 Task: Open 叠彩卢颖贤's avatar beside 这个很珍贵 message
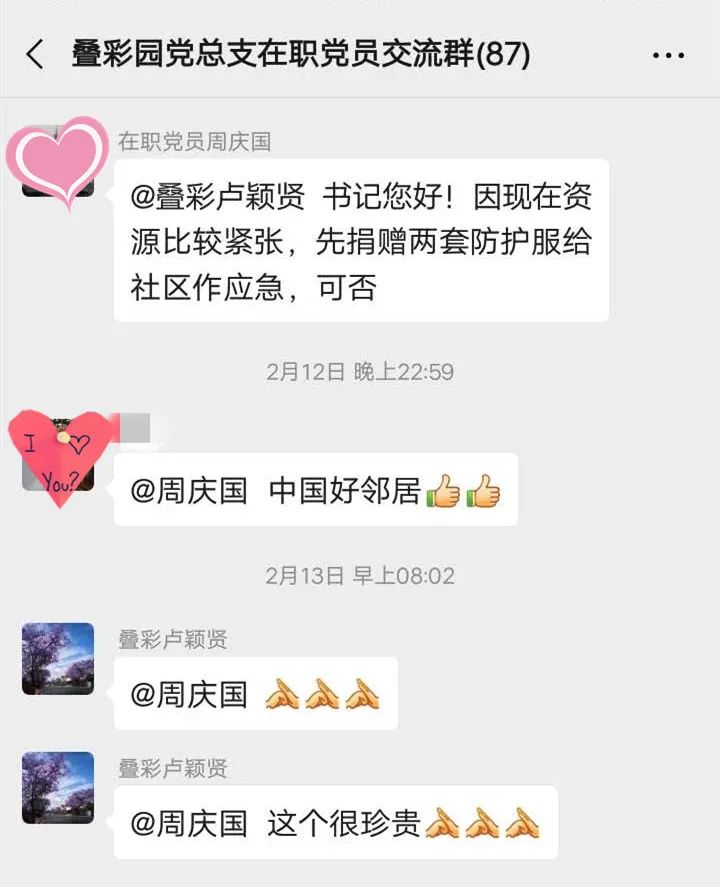point(58,788)
